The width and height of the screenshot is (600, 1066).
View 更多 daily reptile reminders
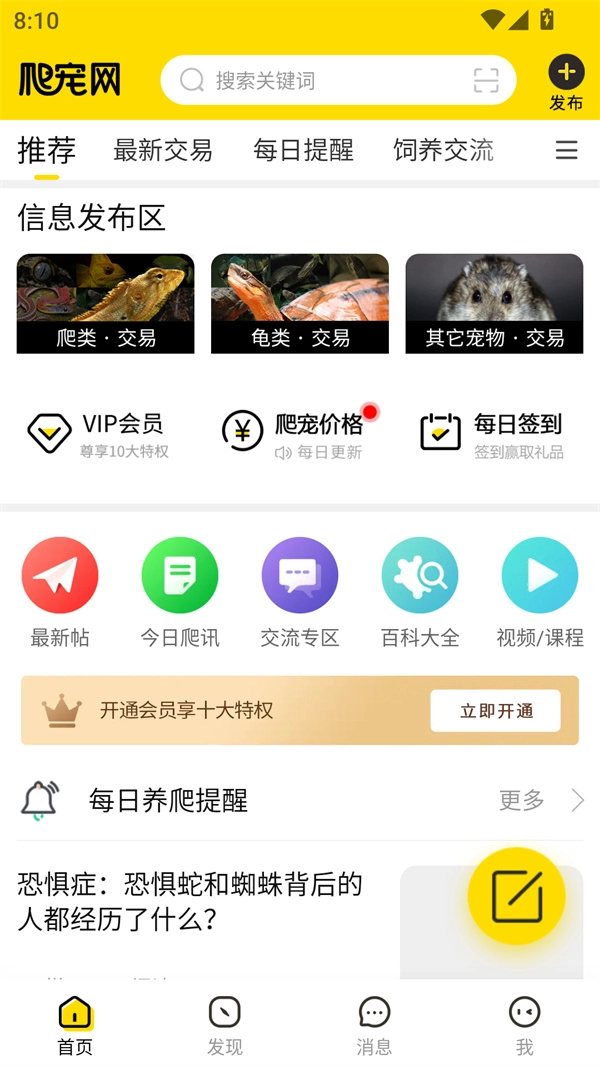pos(540,800)
